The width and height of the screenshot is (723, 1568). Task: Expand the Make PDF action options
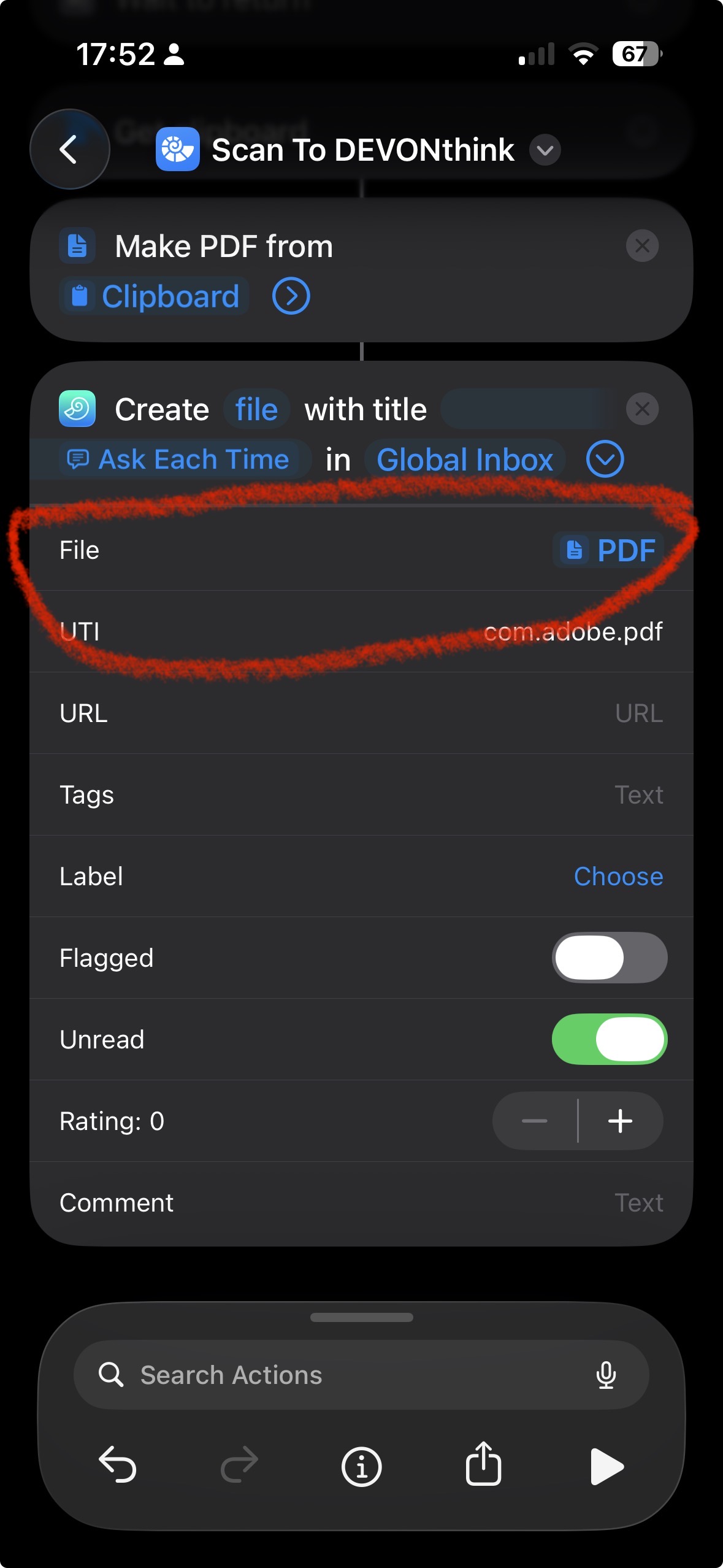coord(291,296)
